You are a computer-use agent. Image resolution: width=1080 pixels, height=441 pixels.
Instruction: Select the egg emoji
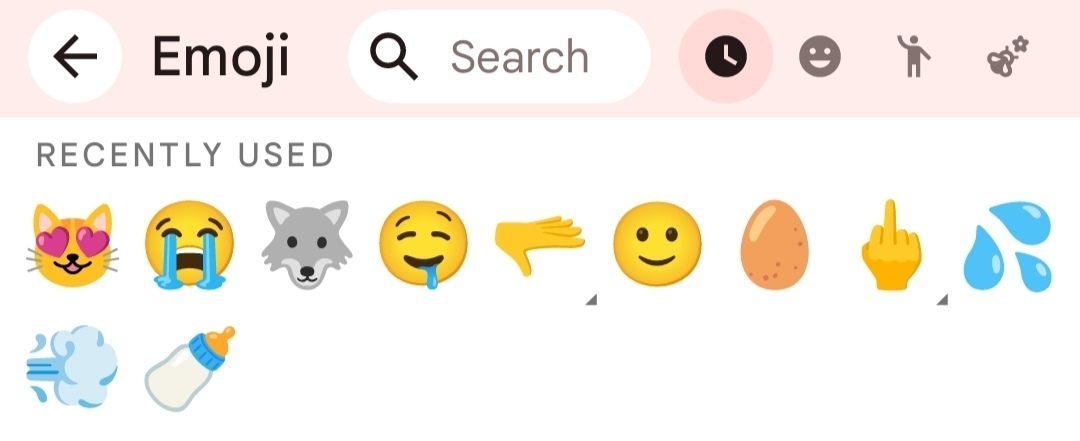[773, 245]
